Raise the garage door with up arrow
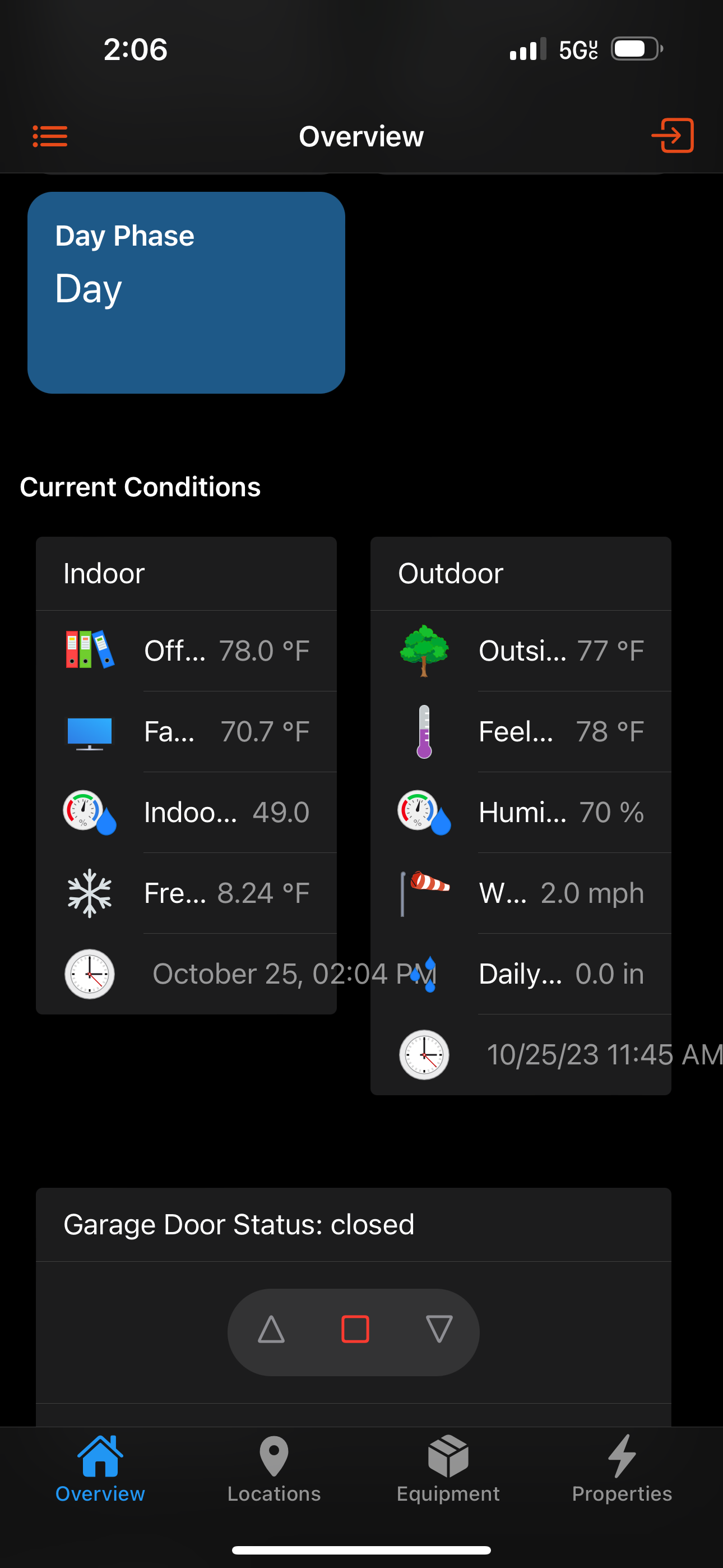 [271, 1330]
